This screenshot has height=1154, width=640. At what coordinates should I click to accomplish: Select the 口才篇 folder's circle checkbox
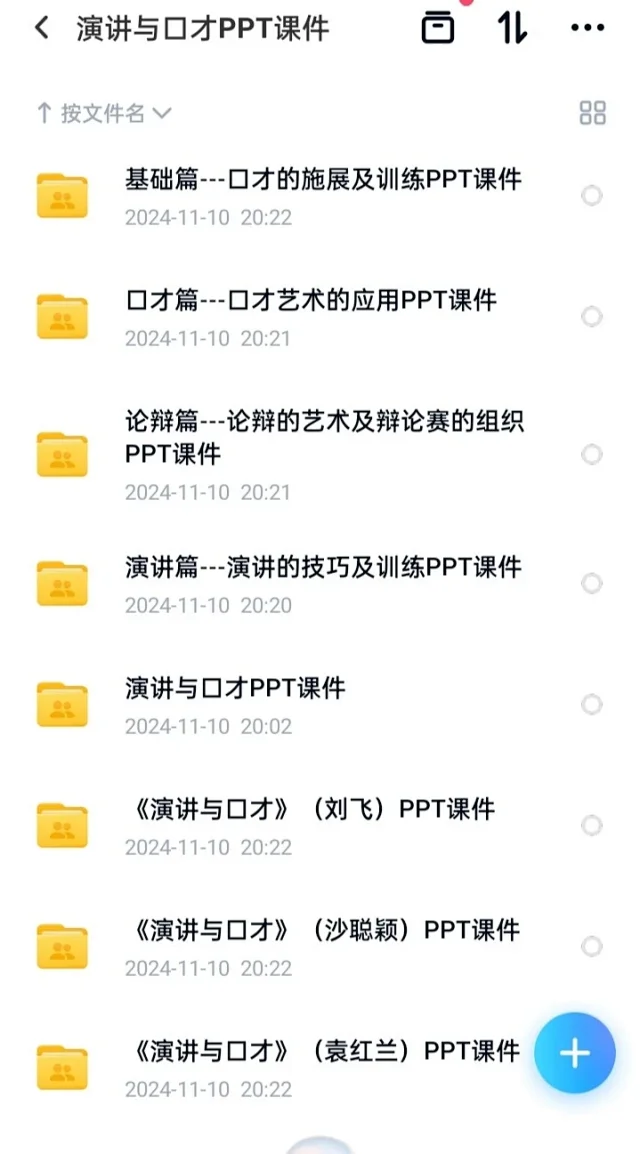pos(591,317)
